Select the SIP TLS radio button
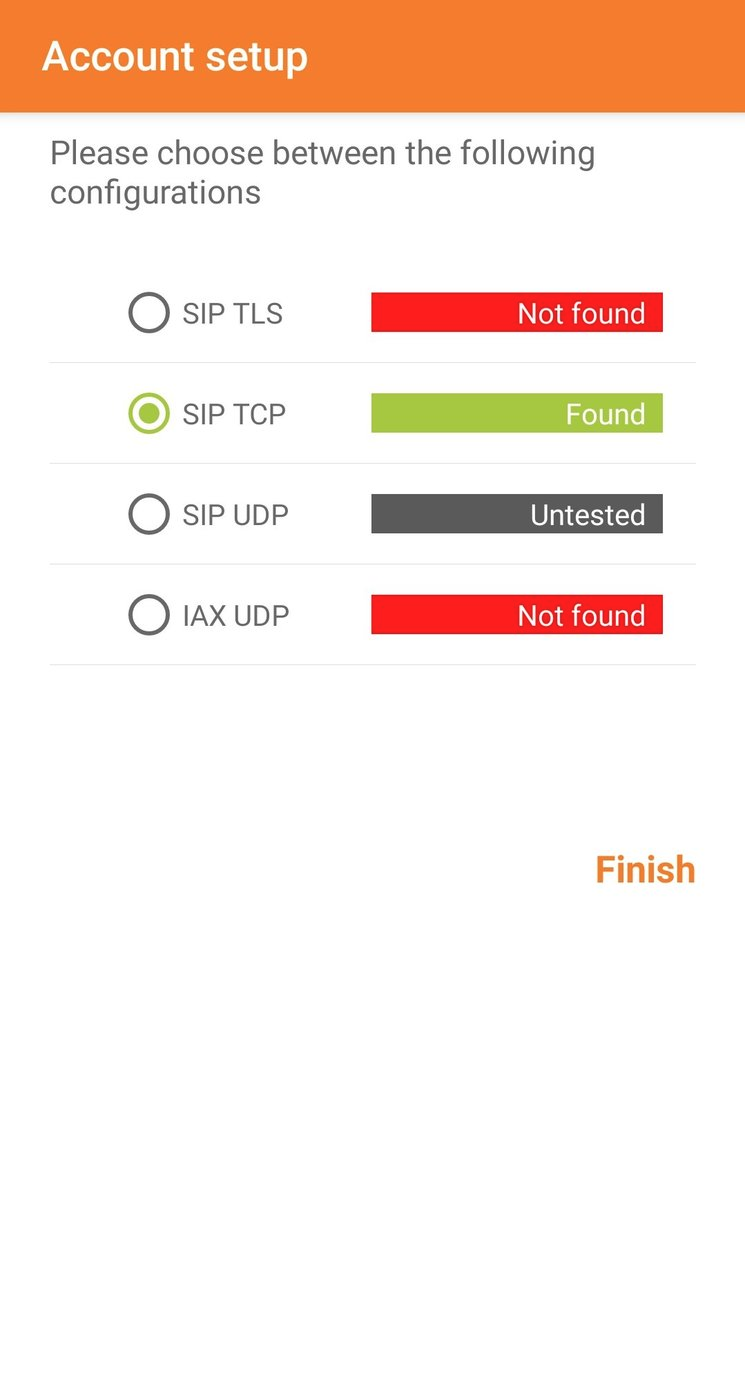Screen dimensions: 745x1400 (148, 312)
